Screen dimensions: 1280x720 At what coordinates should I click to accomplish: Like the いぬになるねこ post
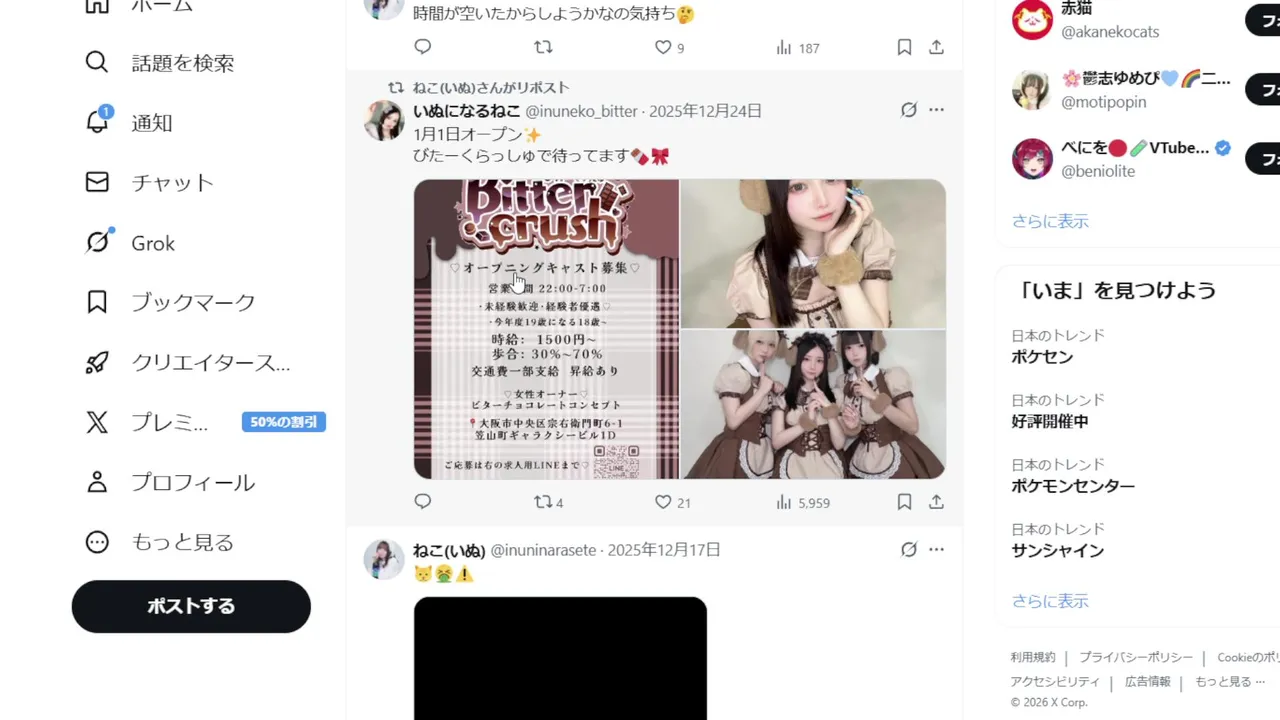point(663,502)
